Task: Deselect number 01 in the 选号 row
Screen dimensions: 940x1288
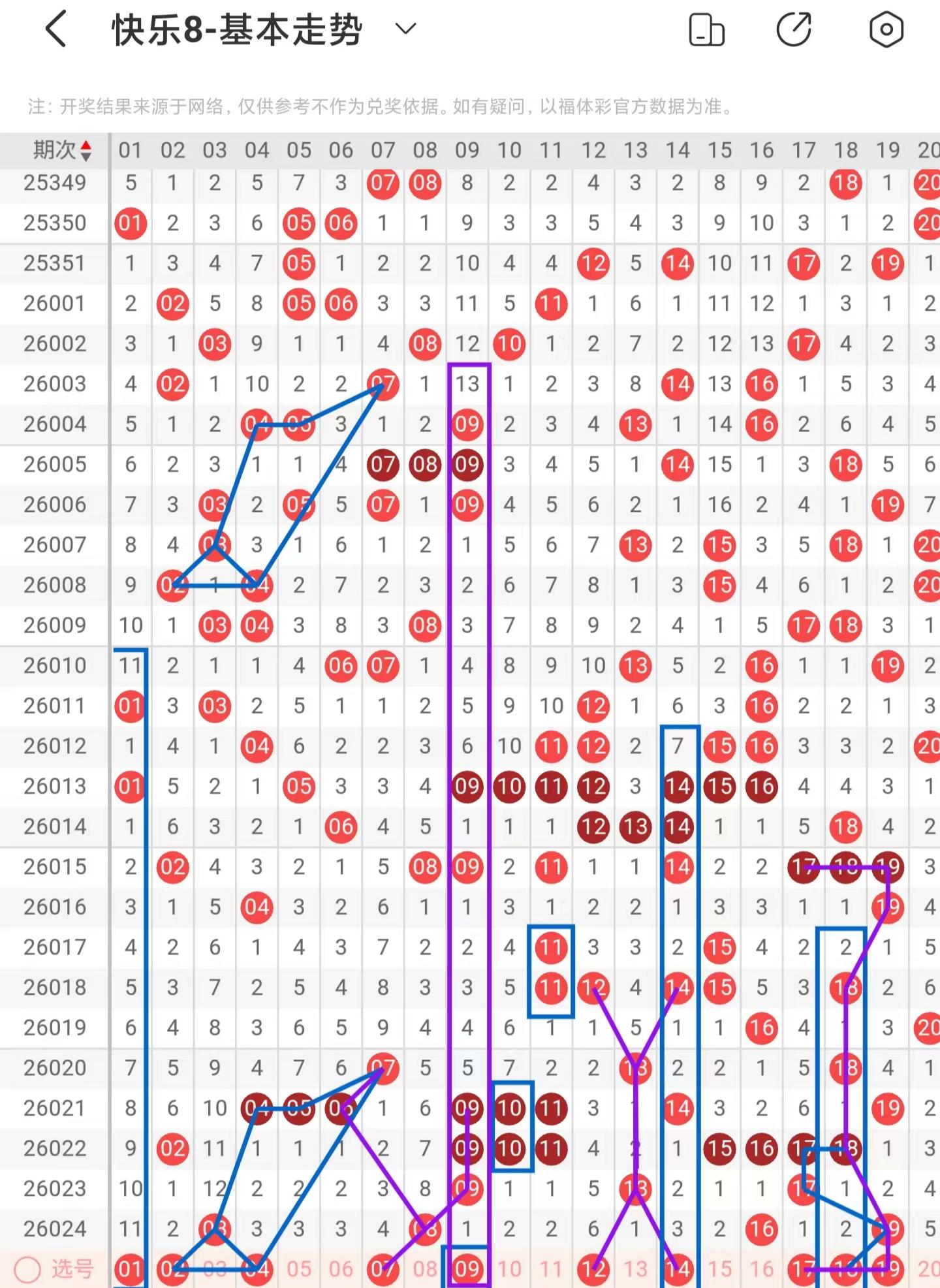Action: click(130, 1268)
